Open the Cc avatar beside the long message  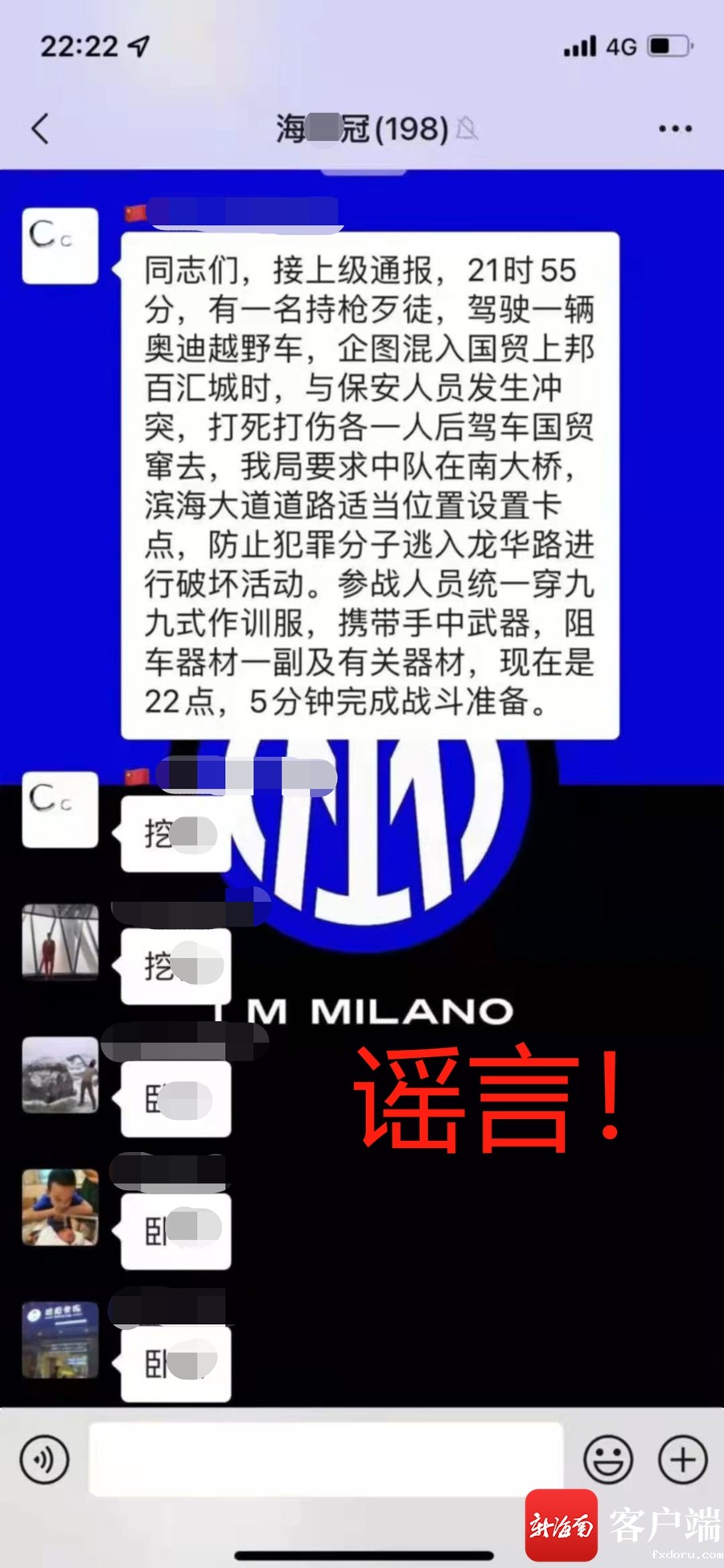click(x=60, y=245)
